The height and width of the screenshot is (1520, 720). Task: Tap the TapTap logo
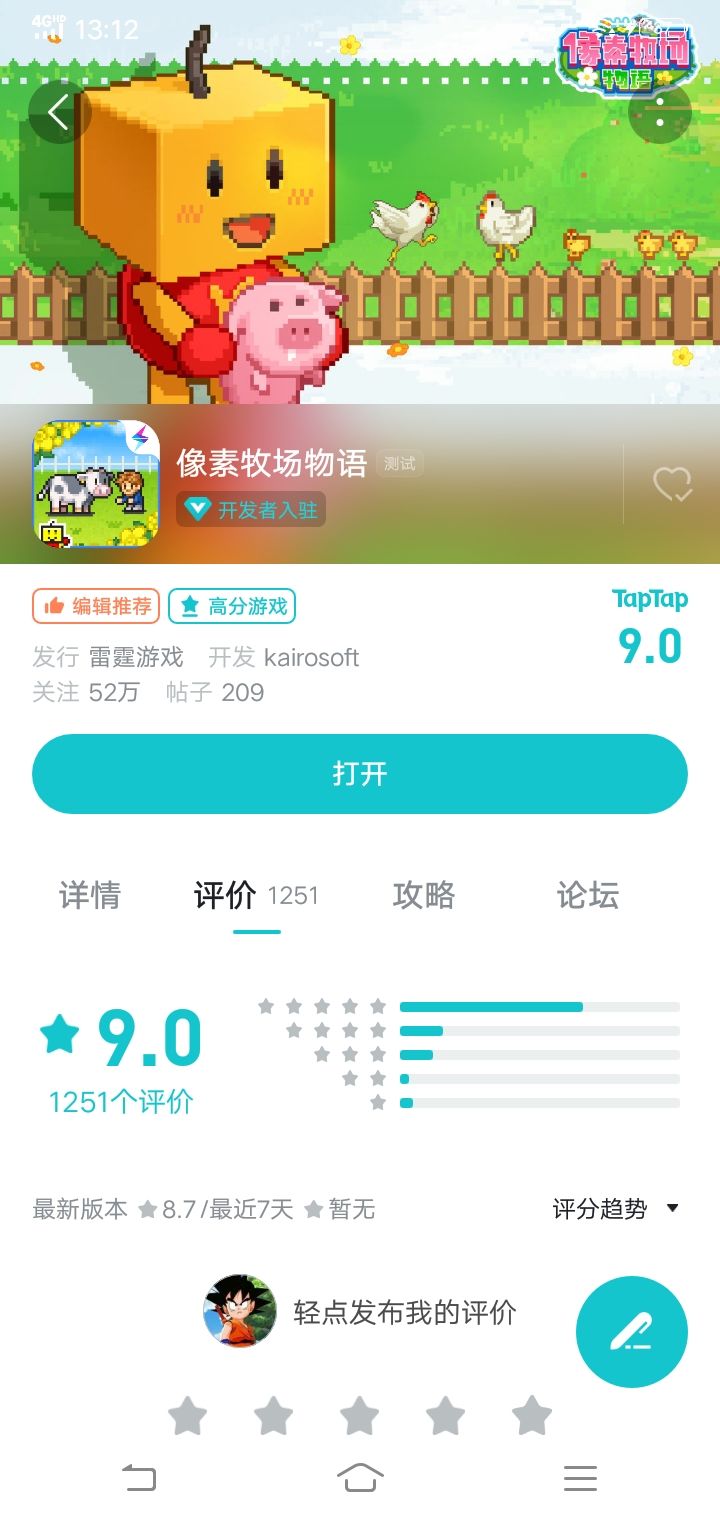tap(650, 598)
